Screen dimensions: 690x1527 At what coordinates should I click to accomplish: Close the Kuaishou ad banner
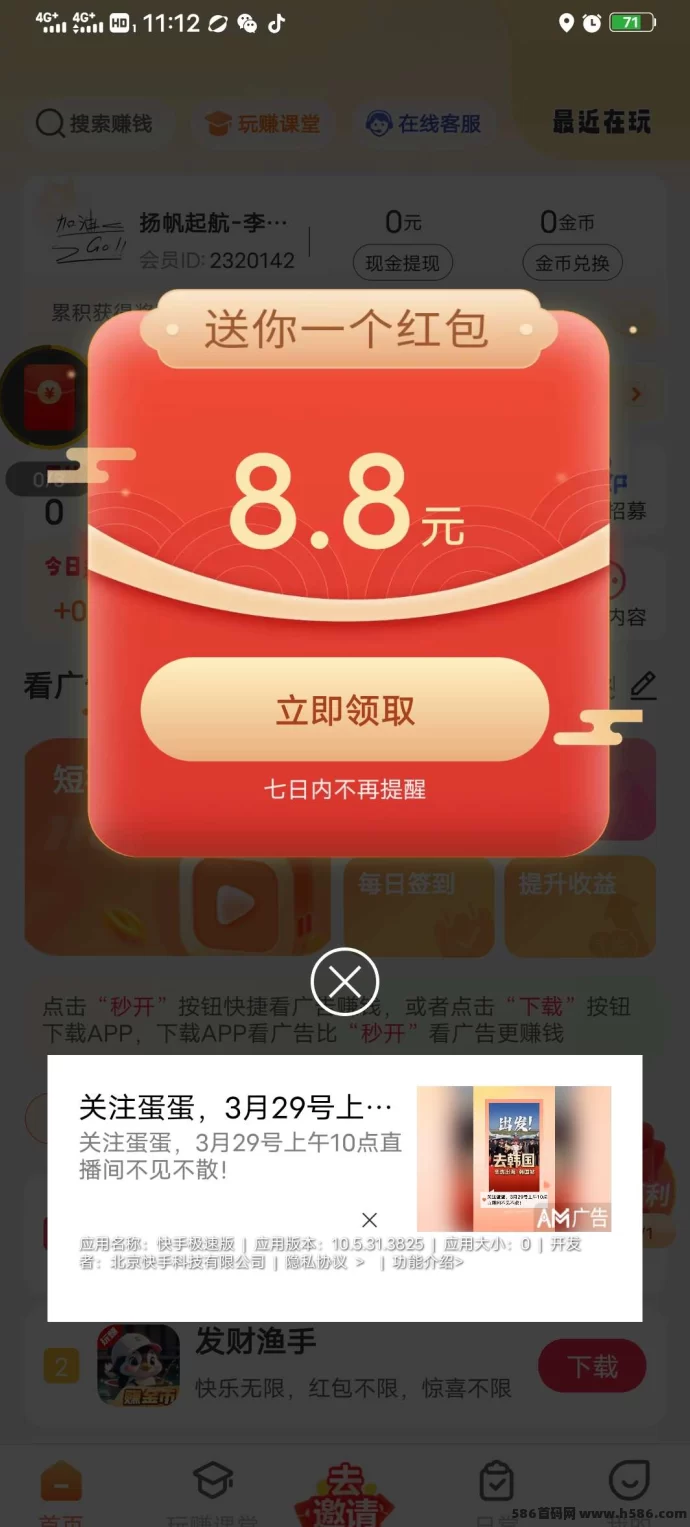pos(370,1220)
